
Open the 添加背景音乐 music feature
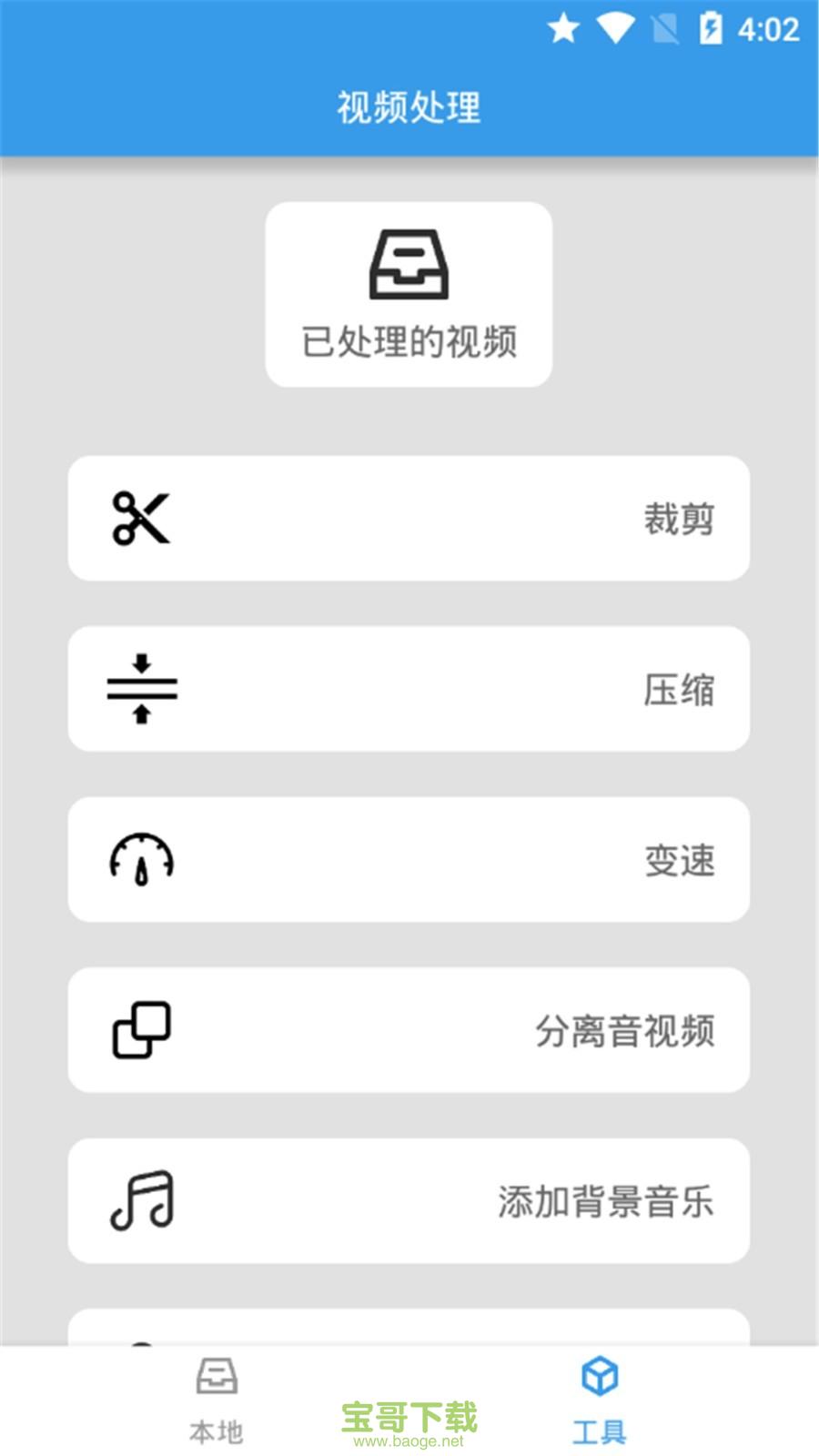tap(408, 1201)
